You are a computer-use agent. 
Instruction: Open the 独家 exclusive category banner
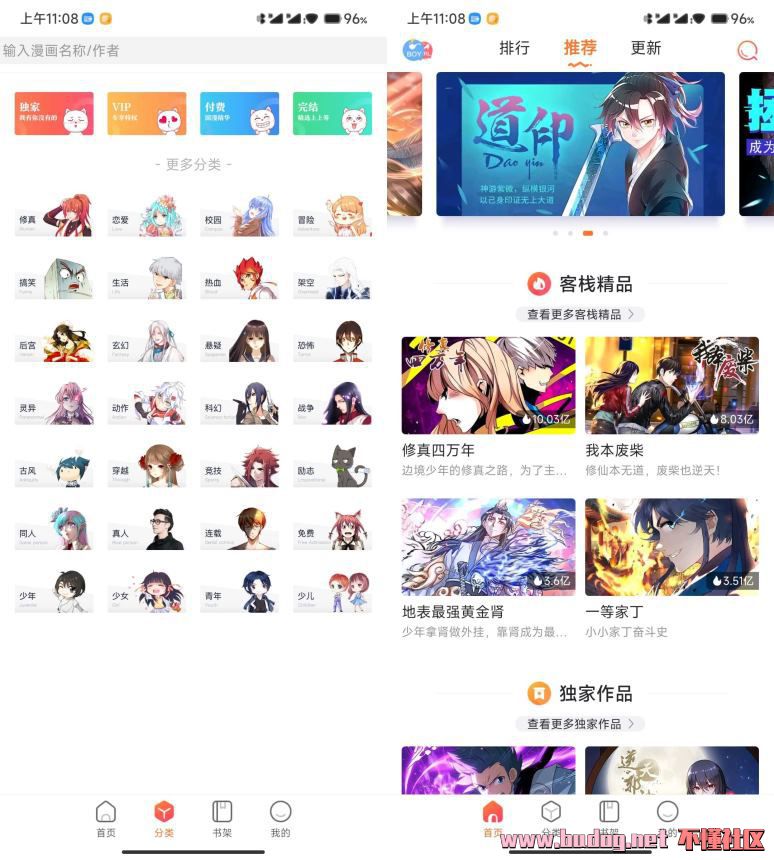pyautogui.click(x=54, y=114)
